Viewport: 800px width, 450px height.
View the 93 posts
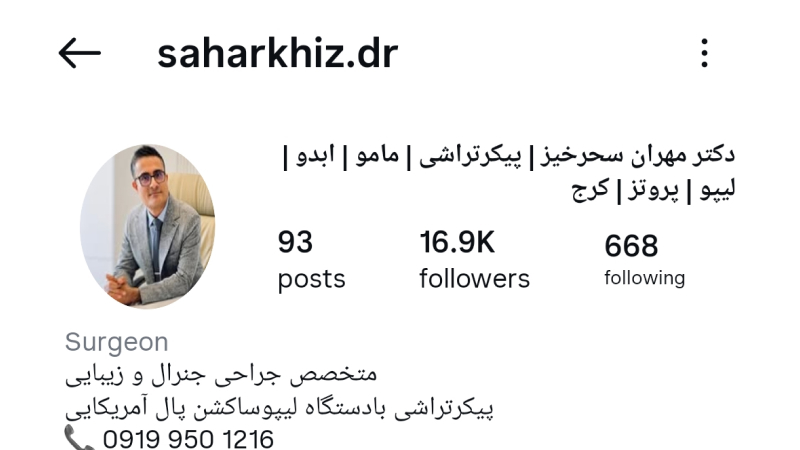coord(310,259)
